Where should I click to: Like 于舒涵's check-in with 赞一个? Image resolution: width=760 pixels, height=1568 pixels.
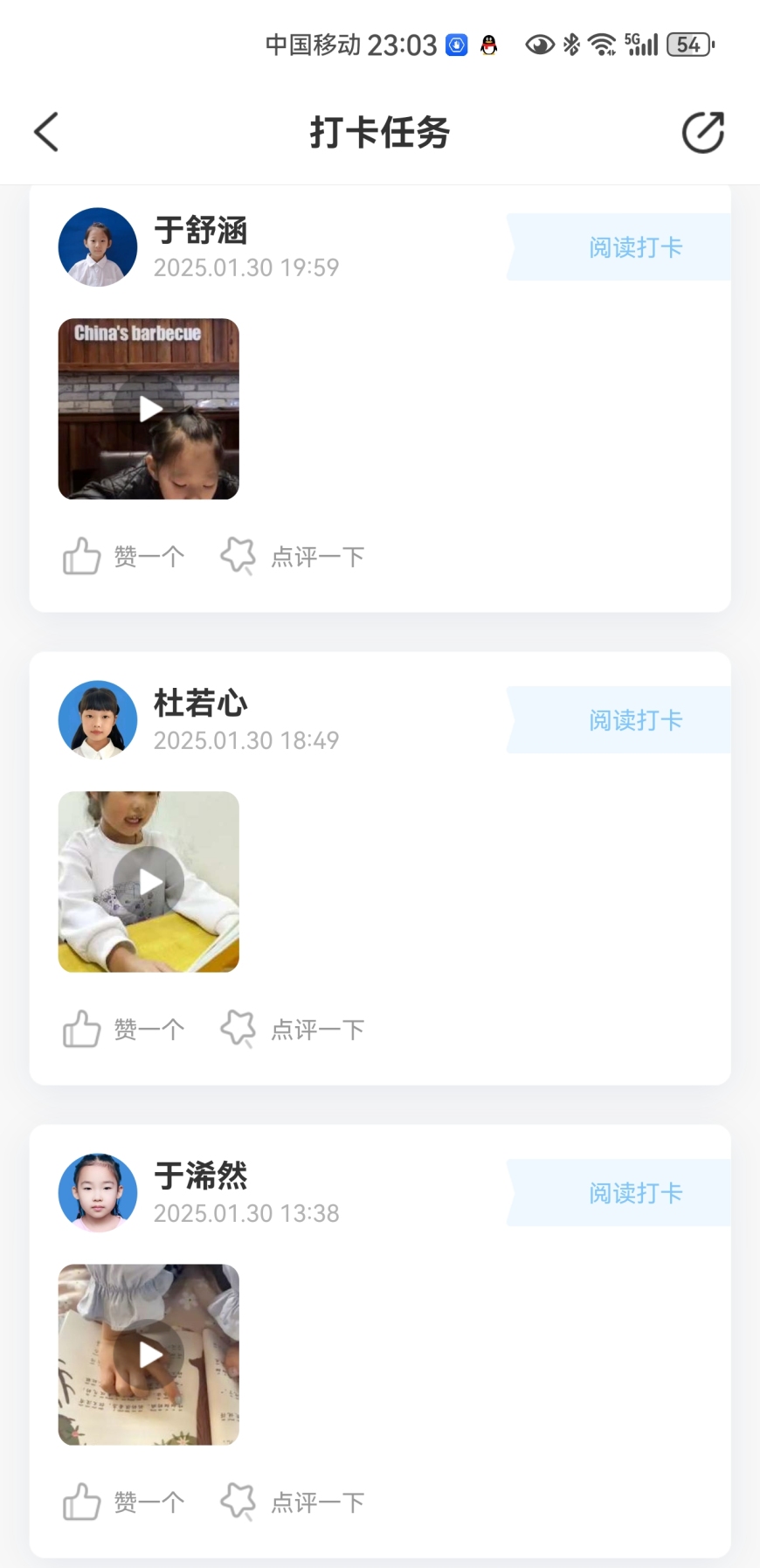[x=123, y=556]
